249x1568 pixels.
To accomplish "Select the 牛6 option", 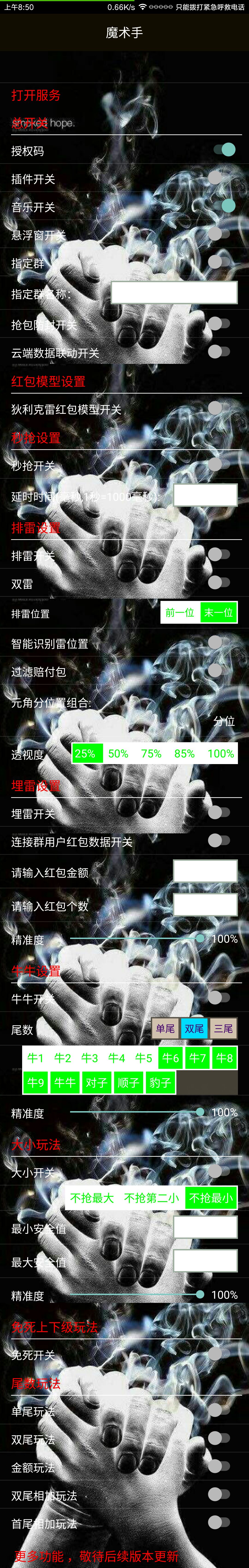I will click(x=170, y=1058).
